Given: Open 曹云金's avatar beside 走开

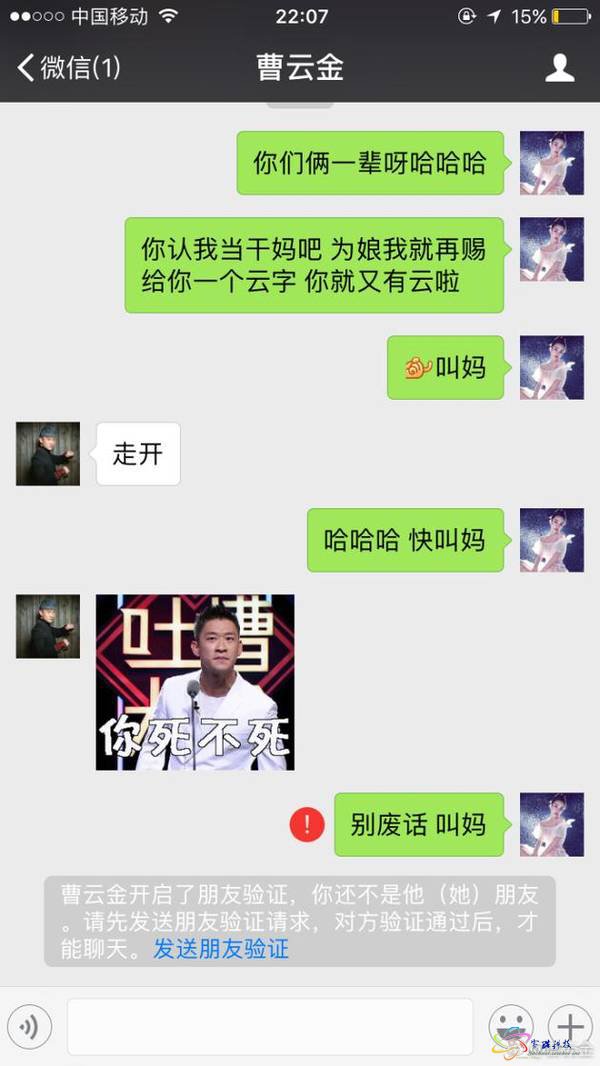Looking at the screenshot, I should point(47,454).
